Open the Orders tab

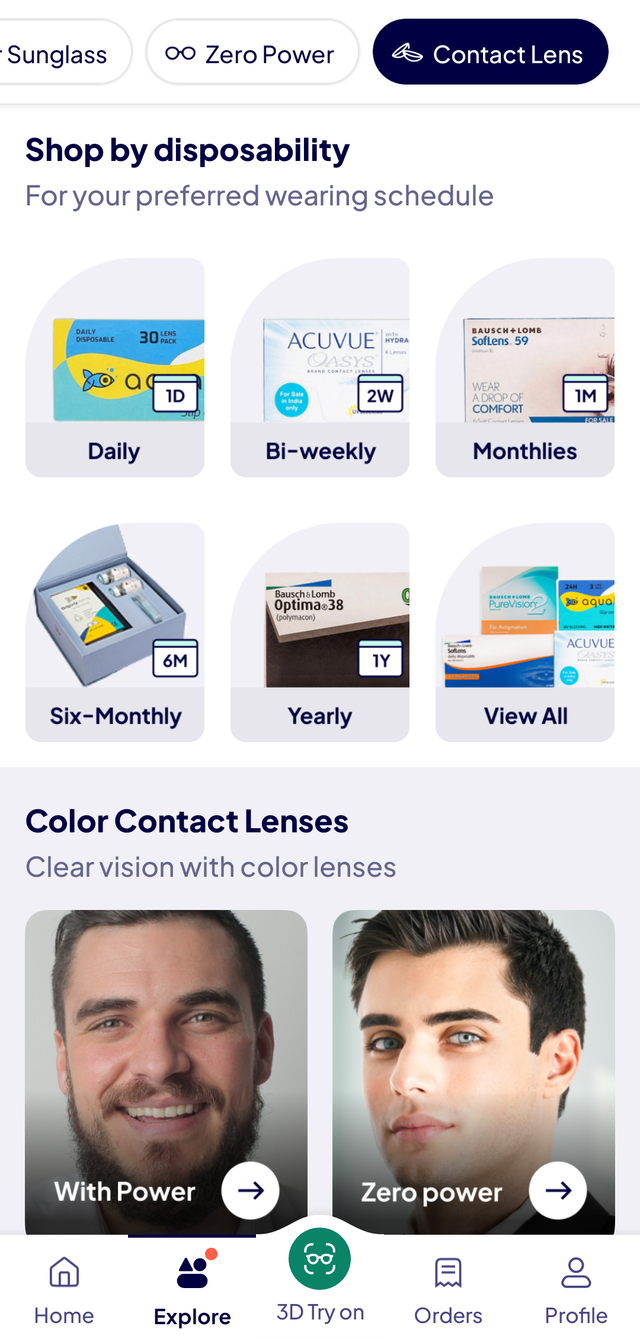[448, 1290]
